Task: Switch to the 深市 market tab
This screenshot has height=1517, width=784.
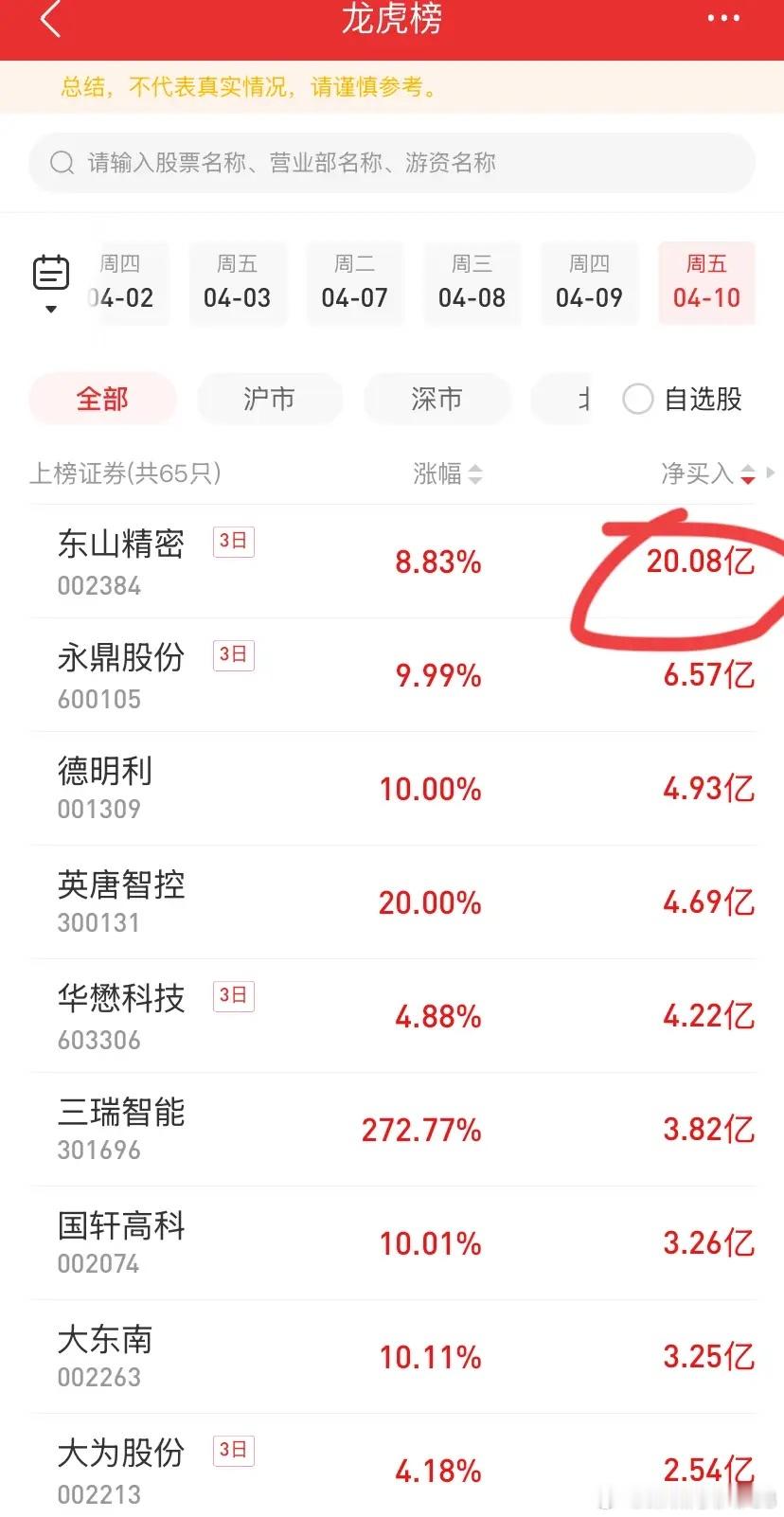Action: point(437,399)
